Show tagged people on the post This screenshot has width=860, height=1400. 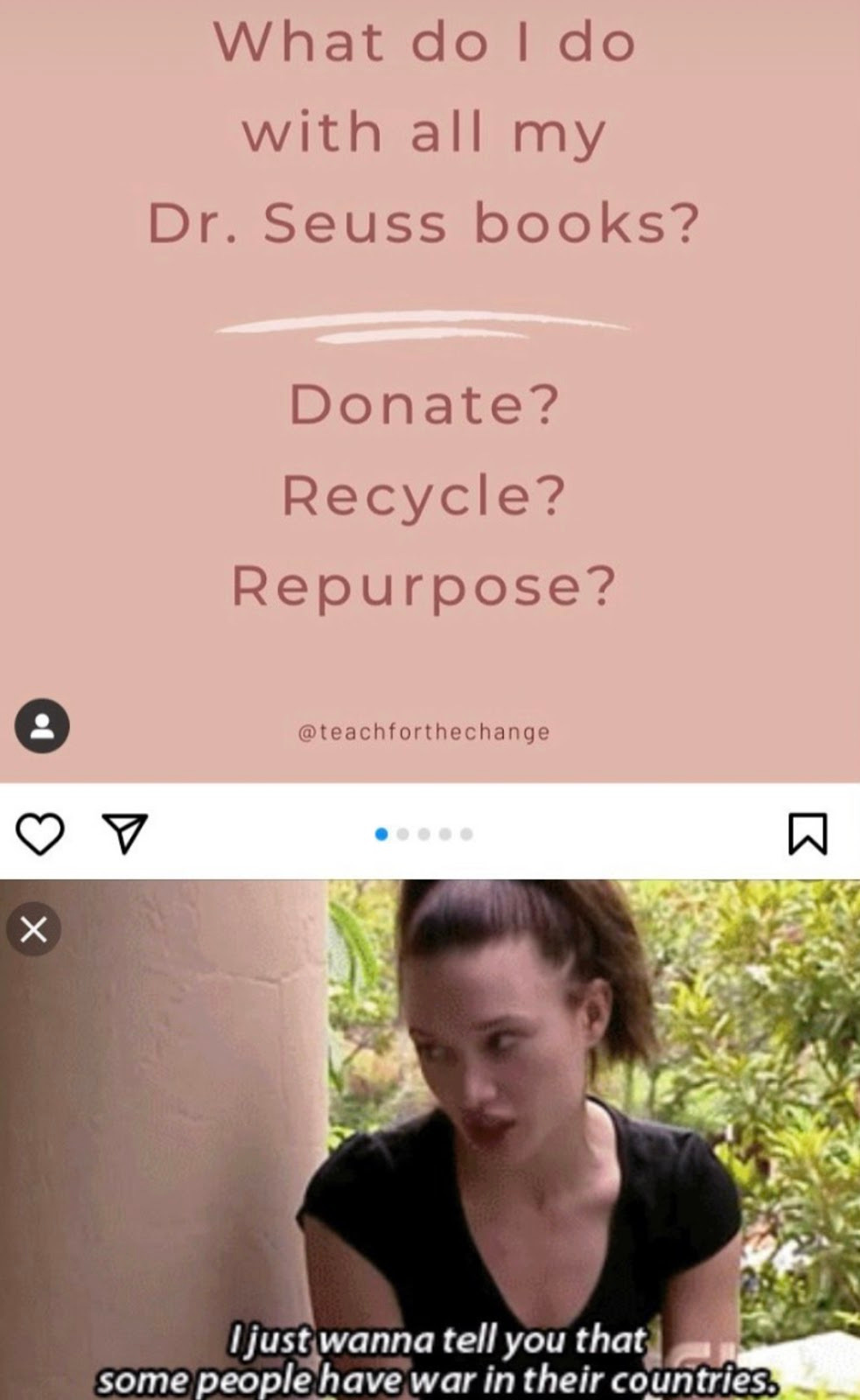[42, 726]
